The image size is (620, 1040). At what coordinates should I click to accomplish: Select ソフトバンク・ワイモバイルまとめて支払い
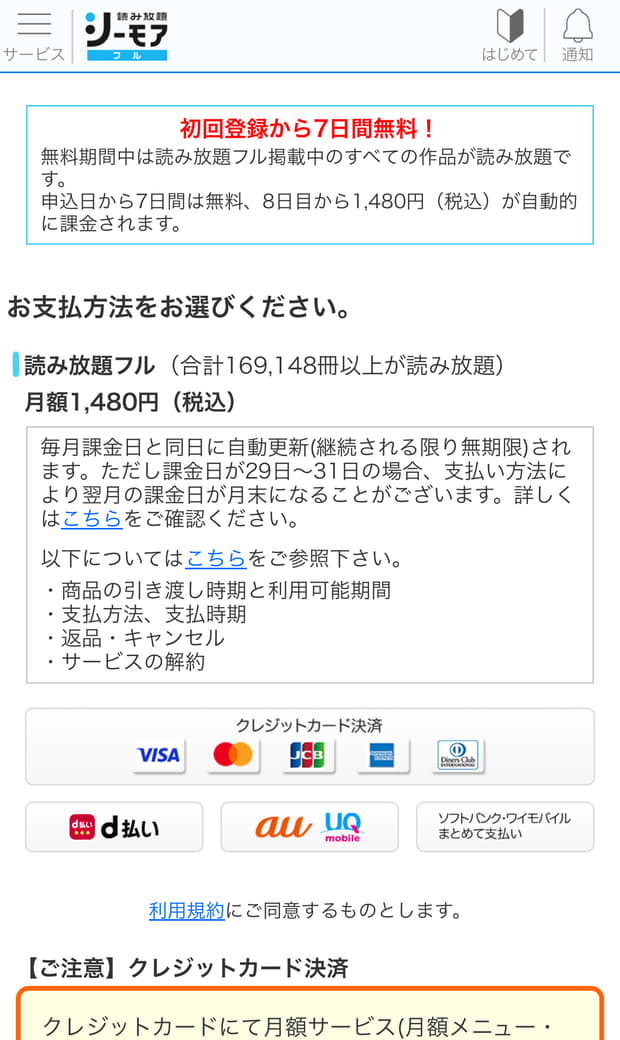coord(505,827)
